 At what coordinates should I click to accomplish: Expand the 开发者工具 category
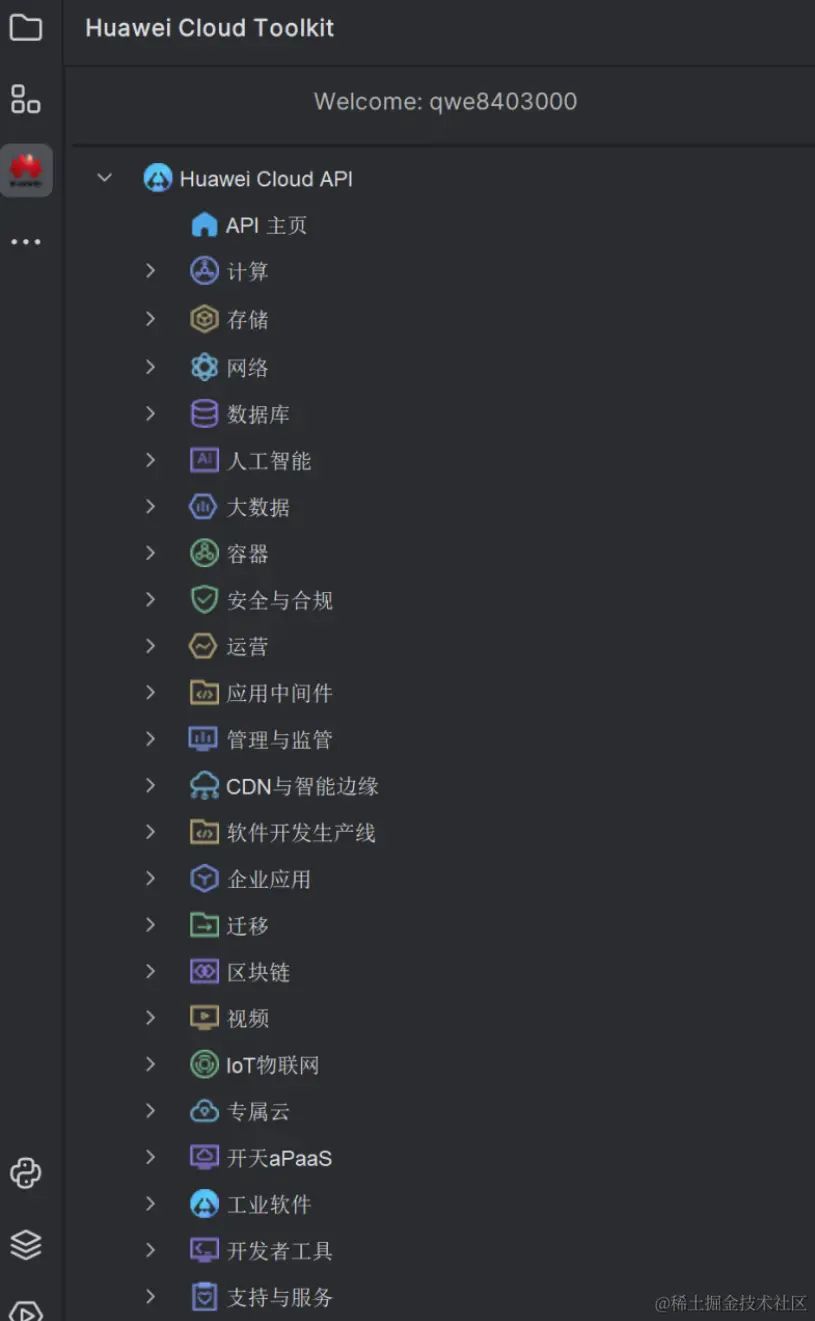coord(151,1250)
